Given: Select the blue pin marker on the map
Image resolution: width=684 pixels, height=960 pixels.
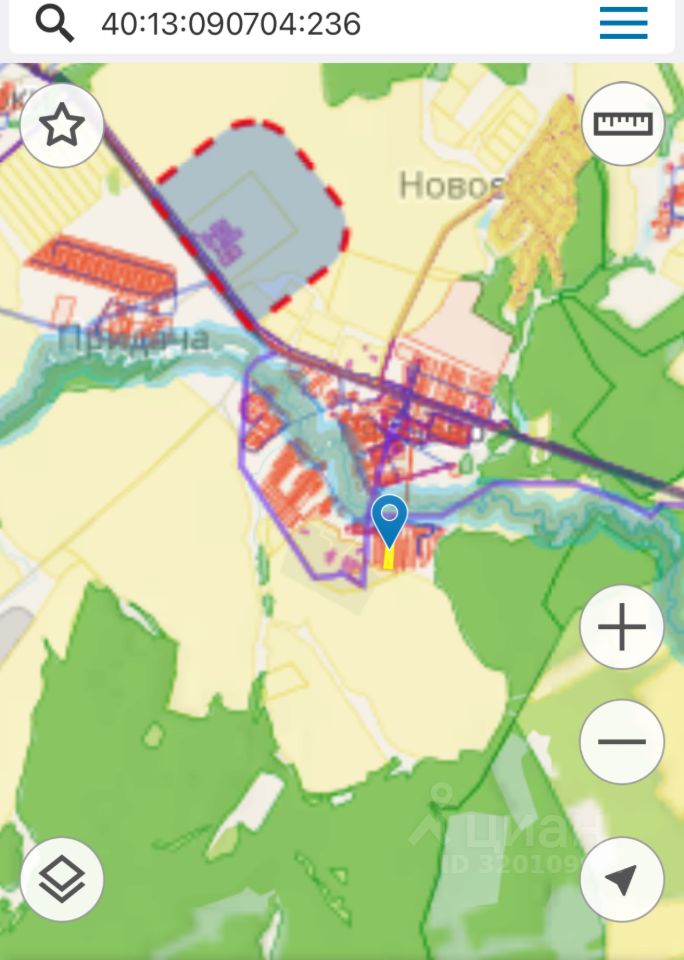Looking at the screenshot, I should 389,520.
